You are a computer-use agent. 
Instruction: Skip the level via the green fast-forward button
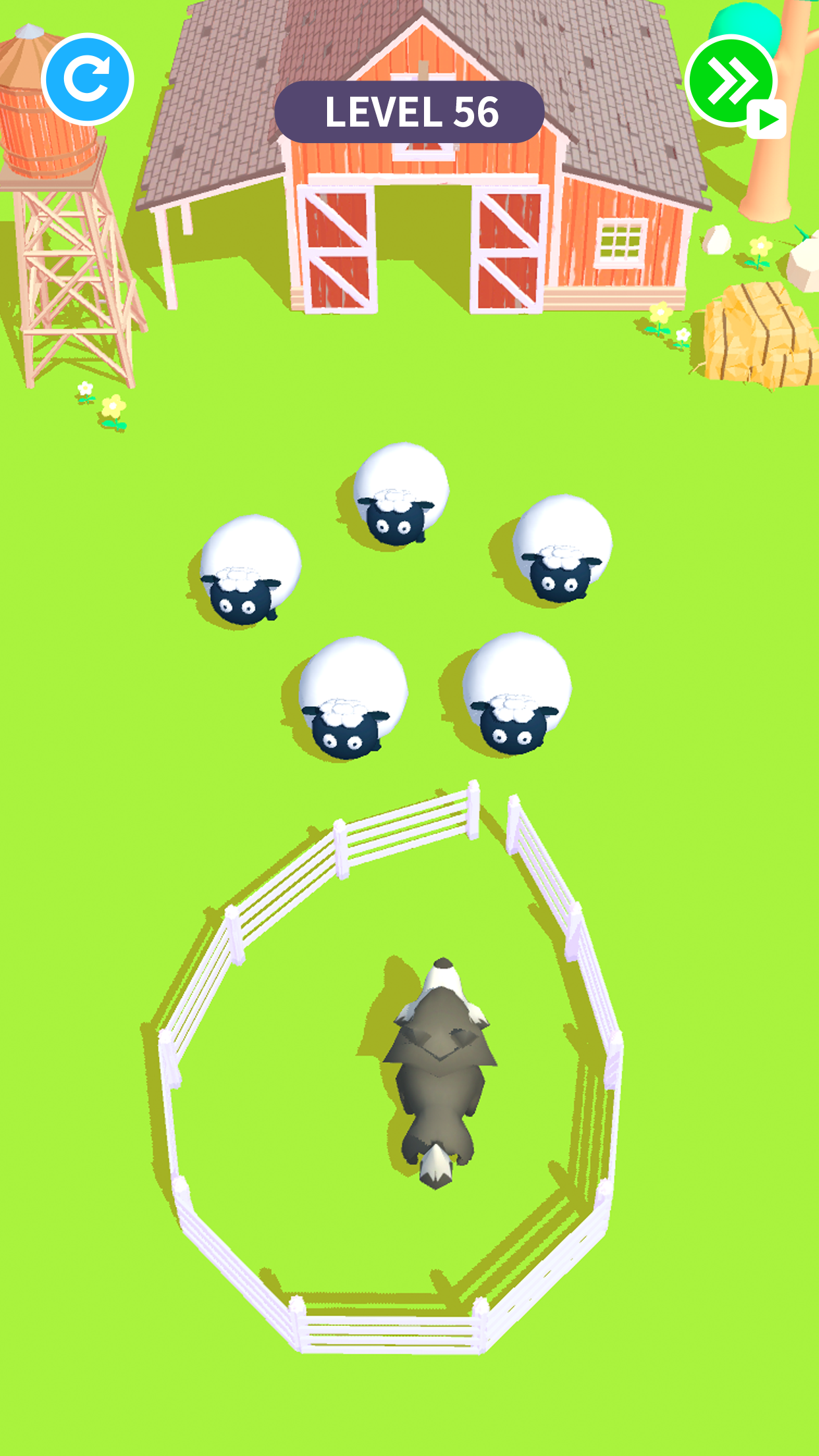tap(731, 82)
